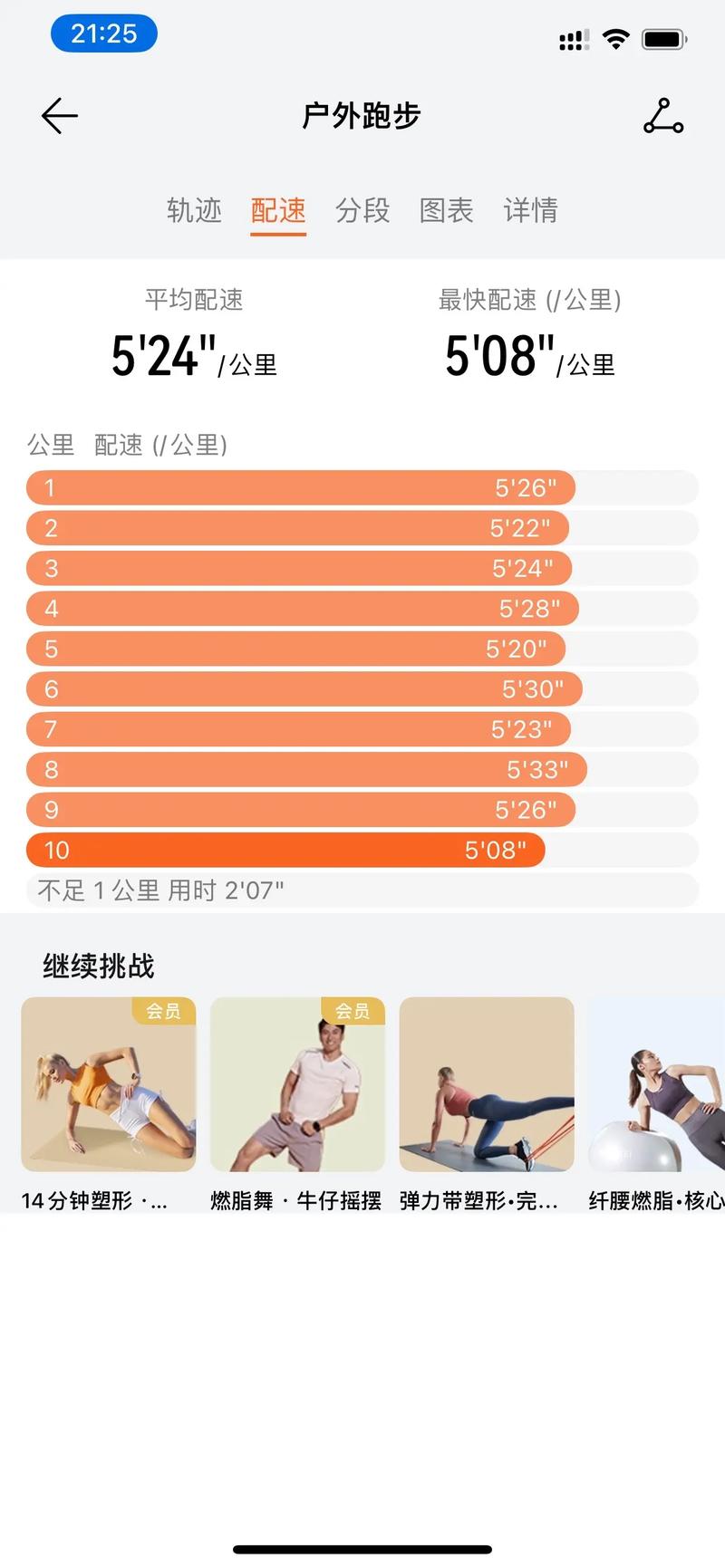Viewport: 725px width, 1568px height.
Task: Open the route share icon
Action: pyautogui.click(x=663, y=116)
